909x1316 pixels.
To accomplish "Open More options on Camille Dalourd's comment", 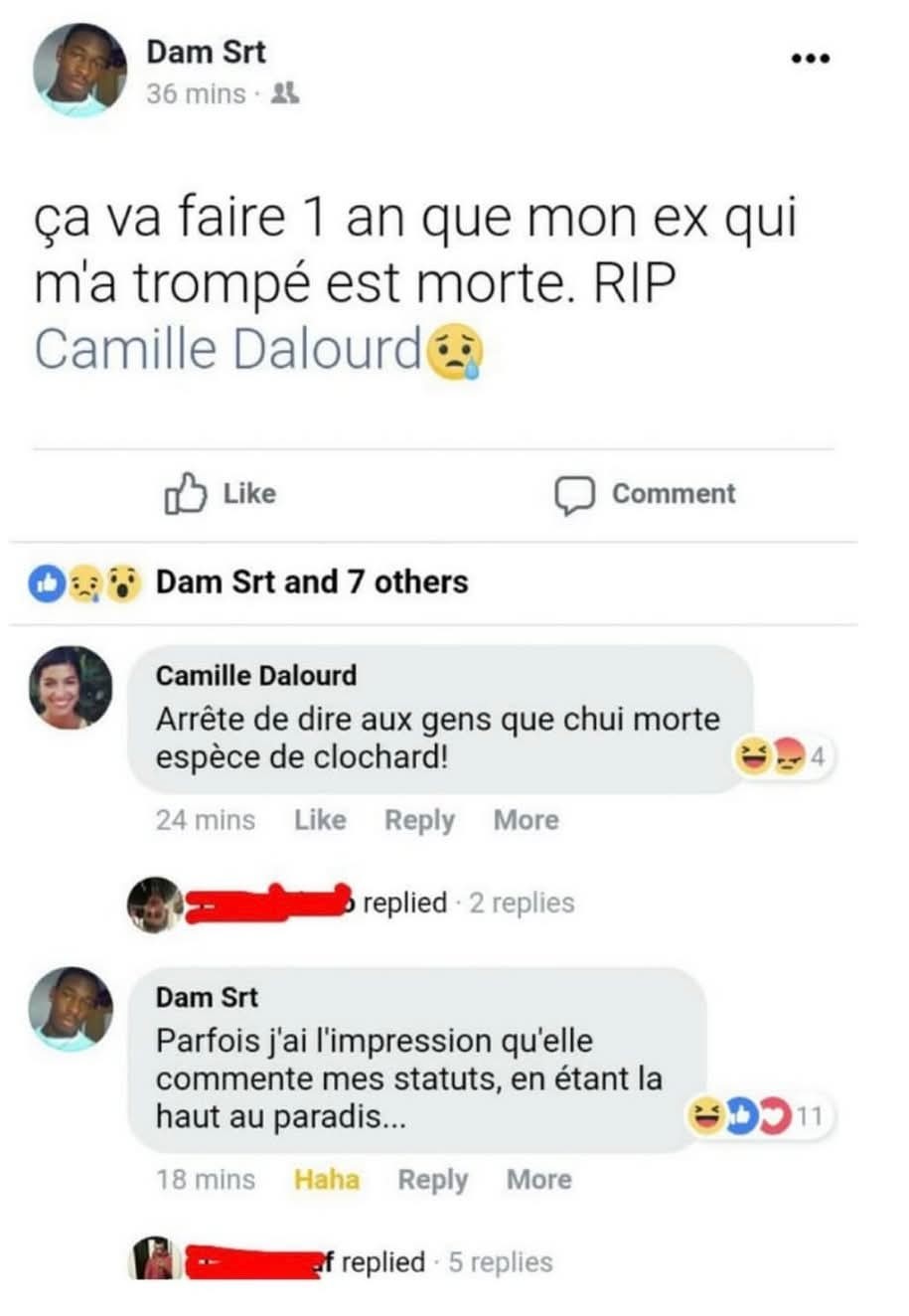I will point(526,820).
